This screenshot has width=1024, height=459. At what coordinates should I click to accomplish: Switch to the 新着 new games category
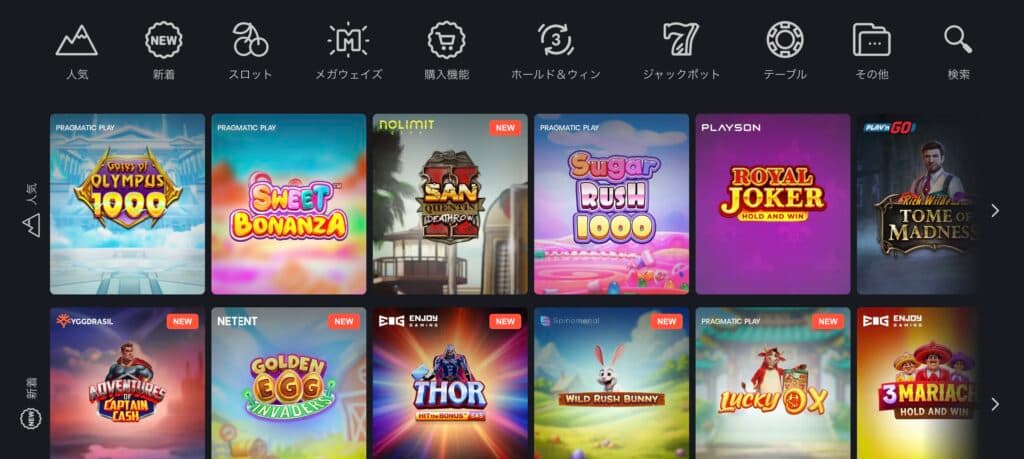[164, 50]
